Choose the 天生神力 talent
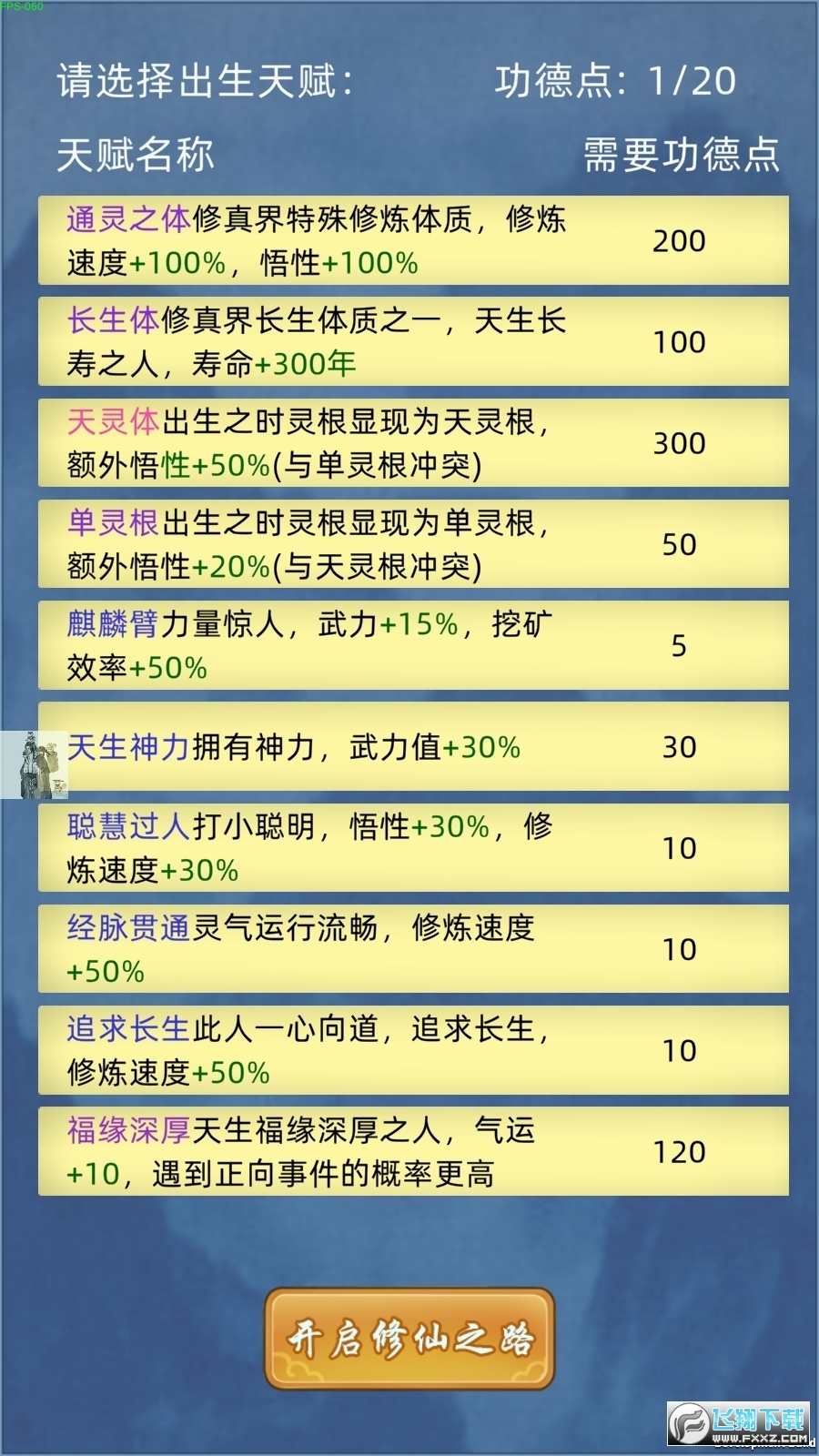Image resolution: width=819 pixels, height=1456 pixels. coord(409,748)
